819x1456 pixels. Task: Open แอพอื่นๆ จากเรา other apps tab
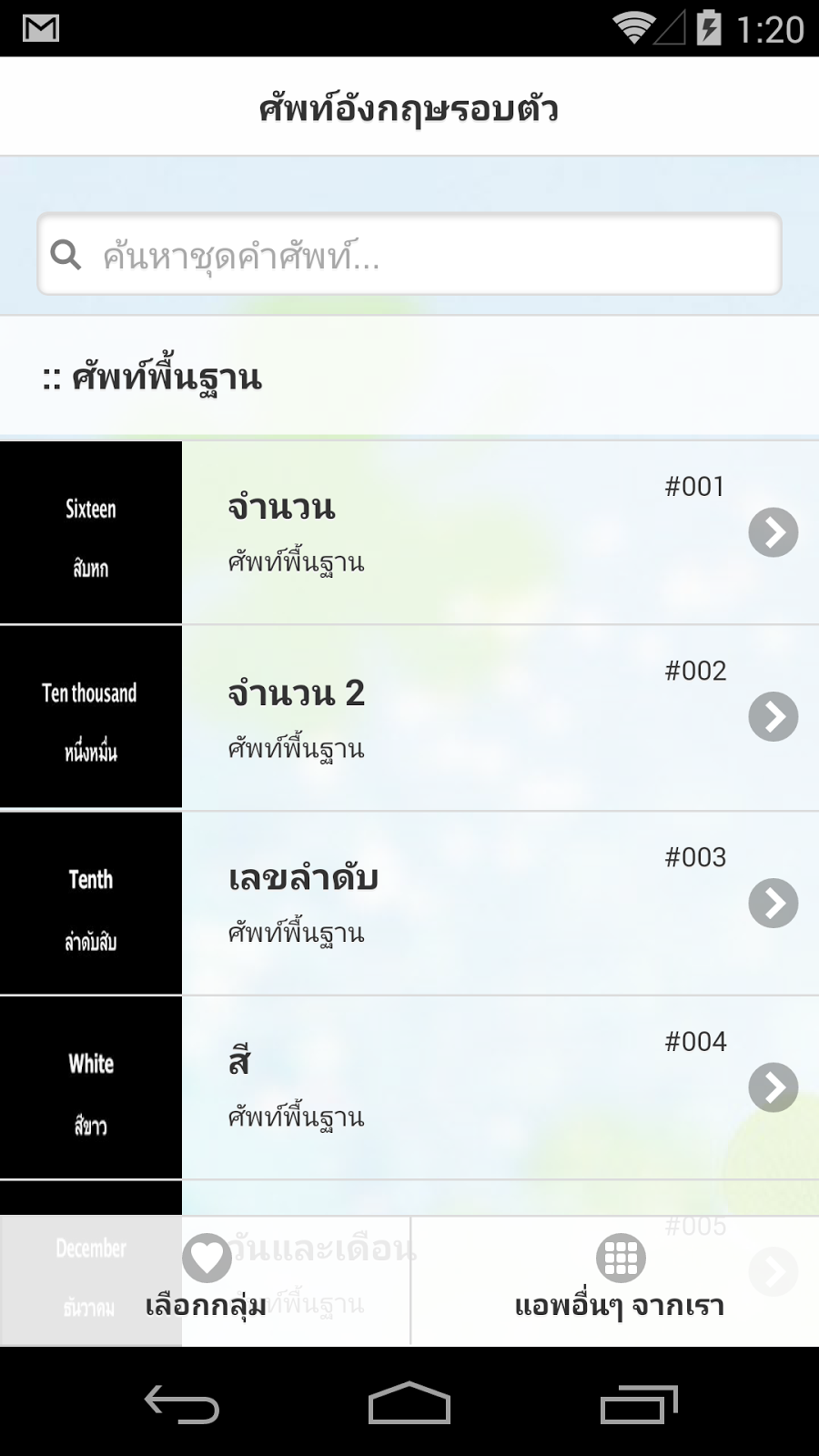(x=616, y=1280)
